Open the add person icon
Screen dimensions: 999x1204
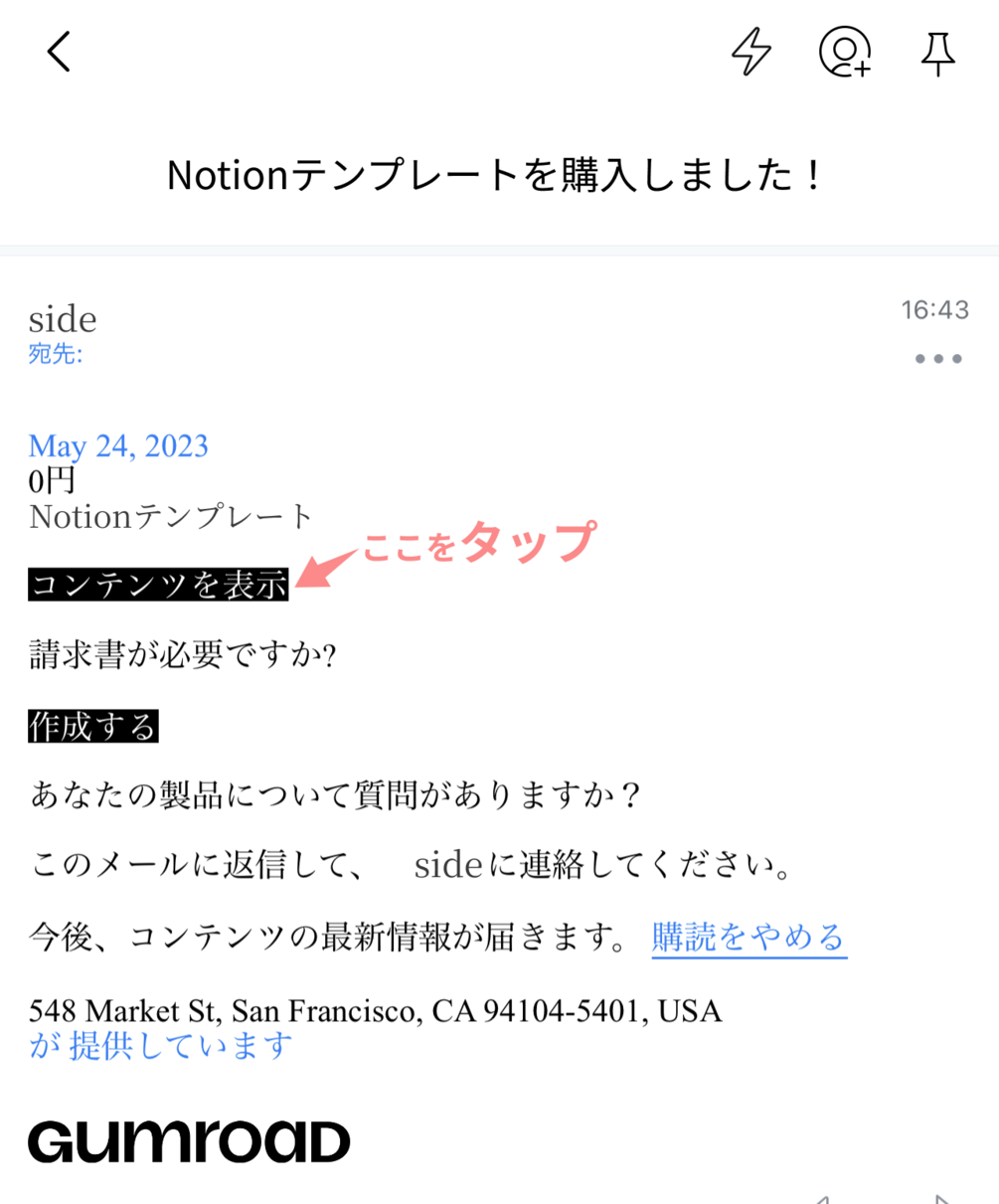click(x=845, y=51)
